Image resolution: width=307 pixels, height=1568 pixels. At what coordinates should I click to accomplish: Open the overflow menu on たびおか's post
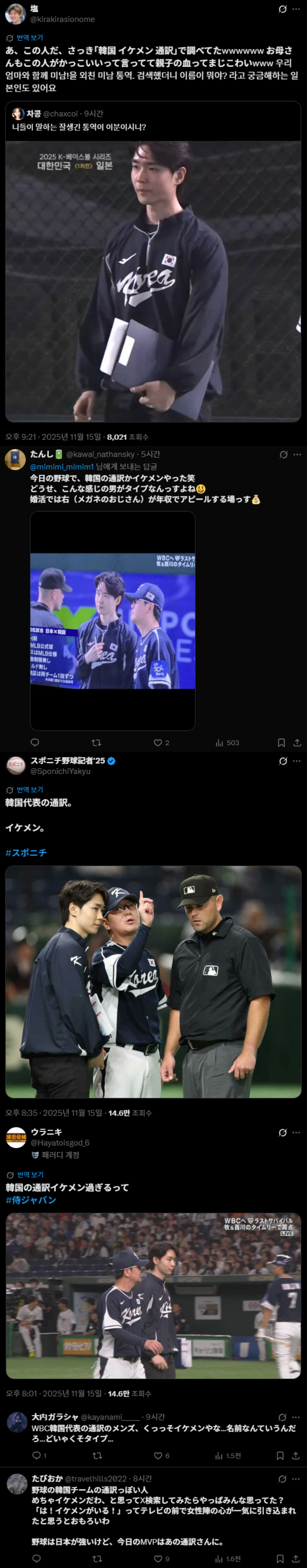tap(297, 1479)
